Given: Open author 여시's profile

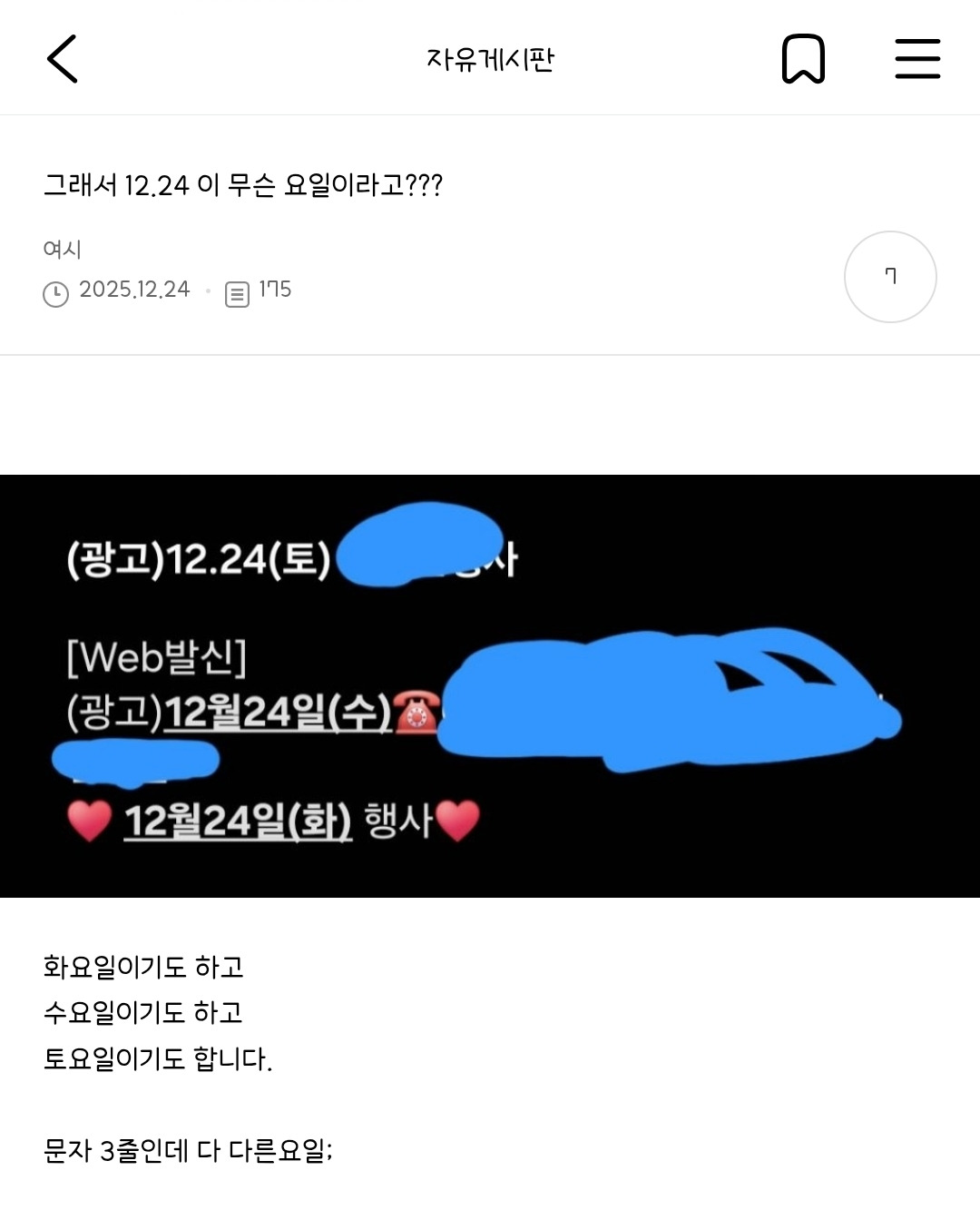Looking at the screenshot, I should tap(63, 249).
